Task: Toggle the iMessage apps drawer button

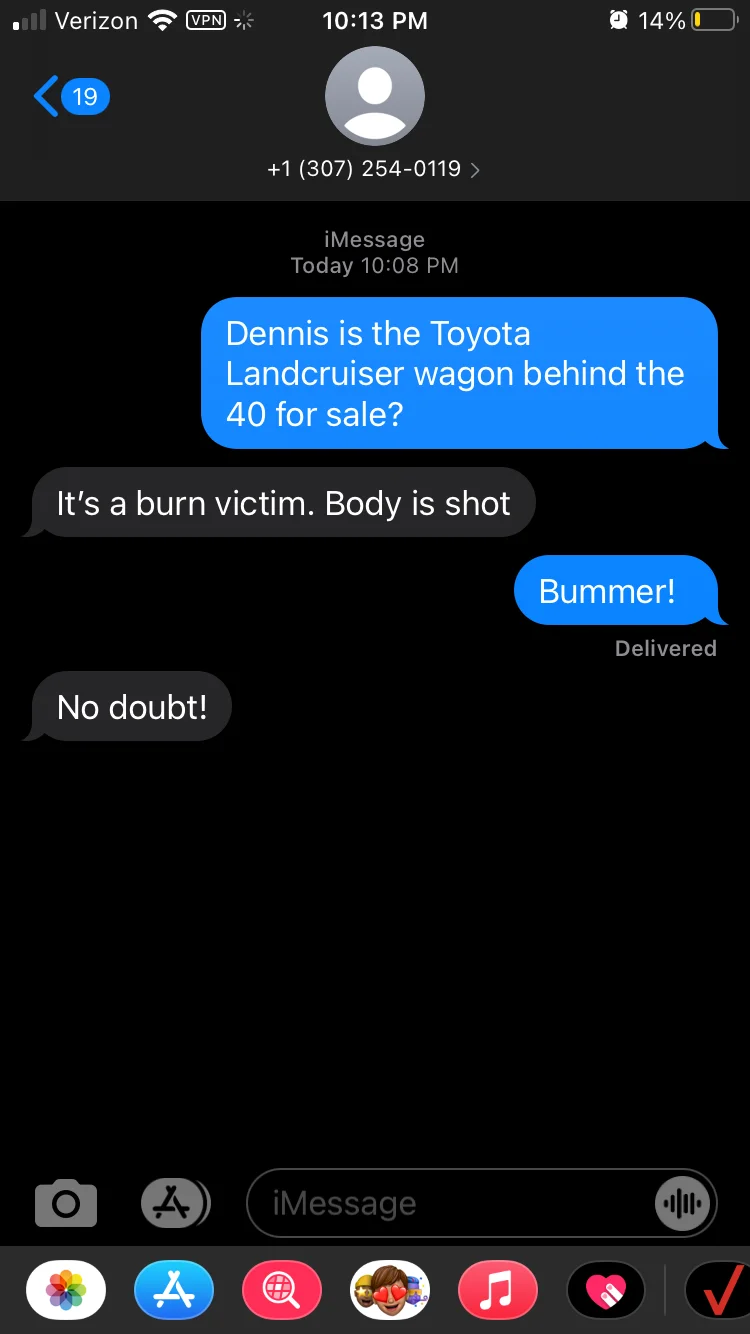Action: 174,1203
